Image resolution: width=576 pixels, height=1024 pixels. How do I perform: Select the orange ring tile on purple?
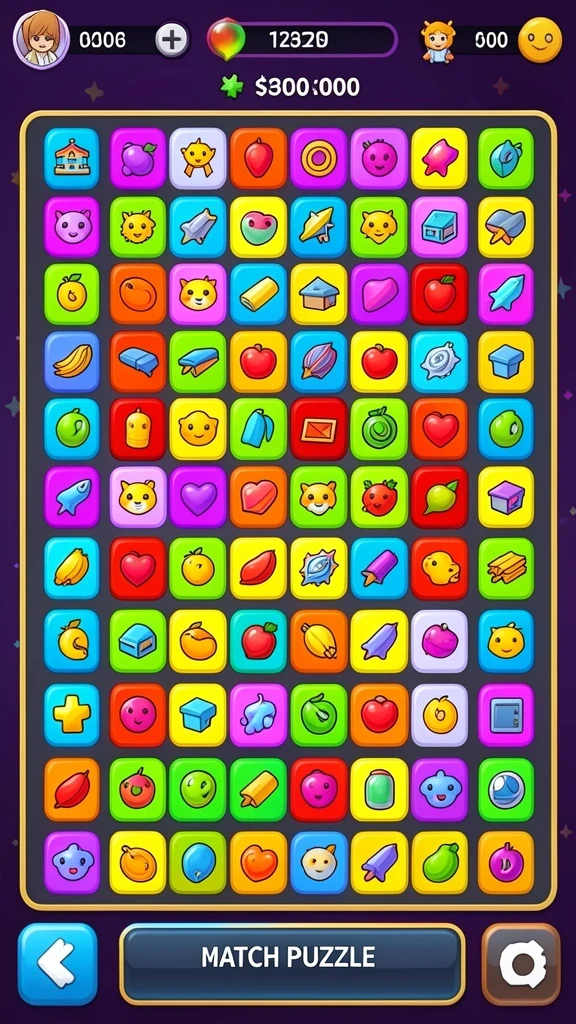319,158
